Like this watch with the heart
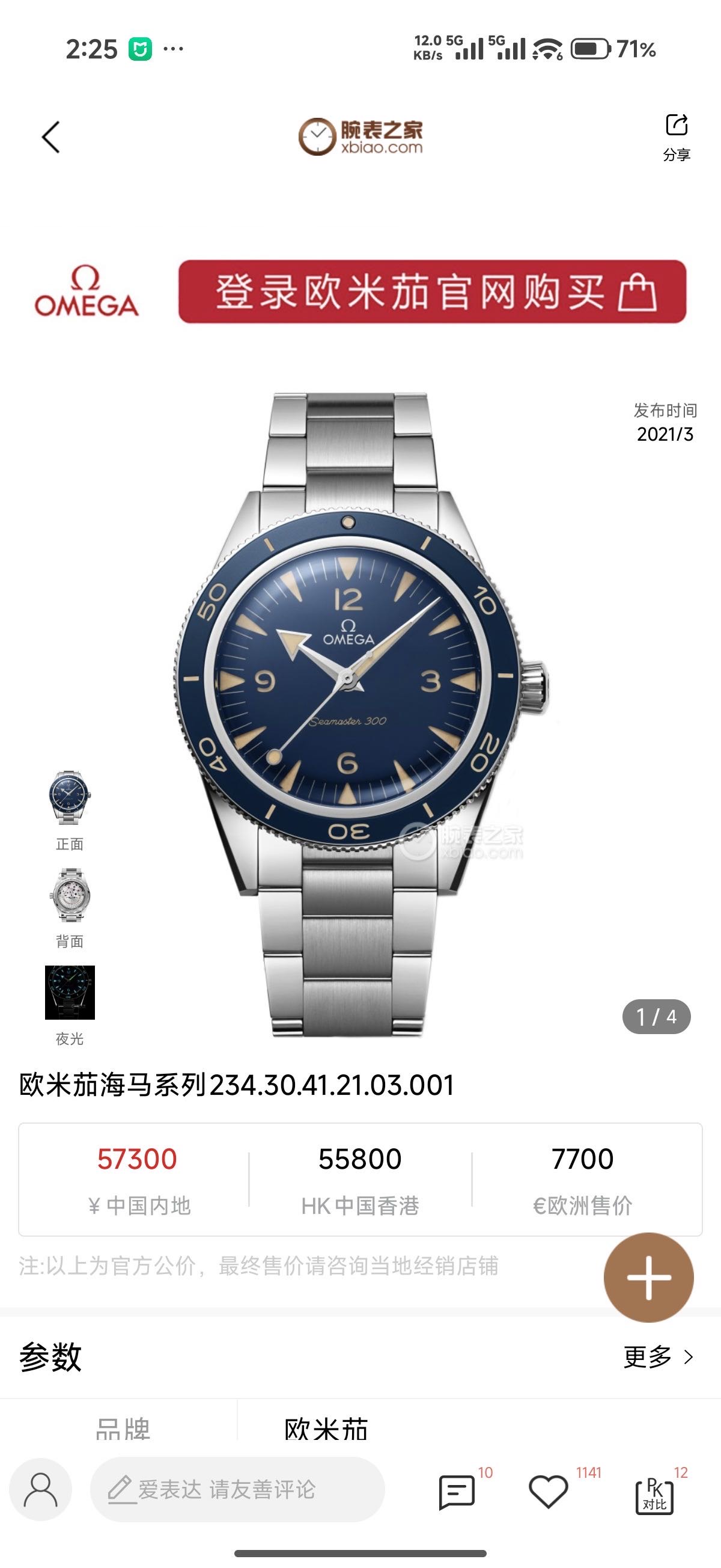The image size is (721, 1568). pos(548,1490)
